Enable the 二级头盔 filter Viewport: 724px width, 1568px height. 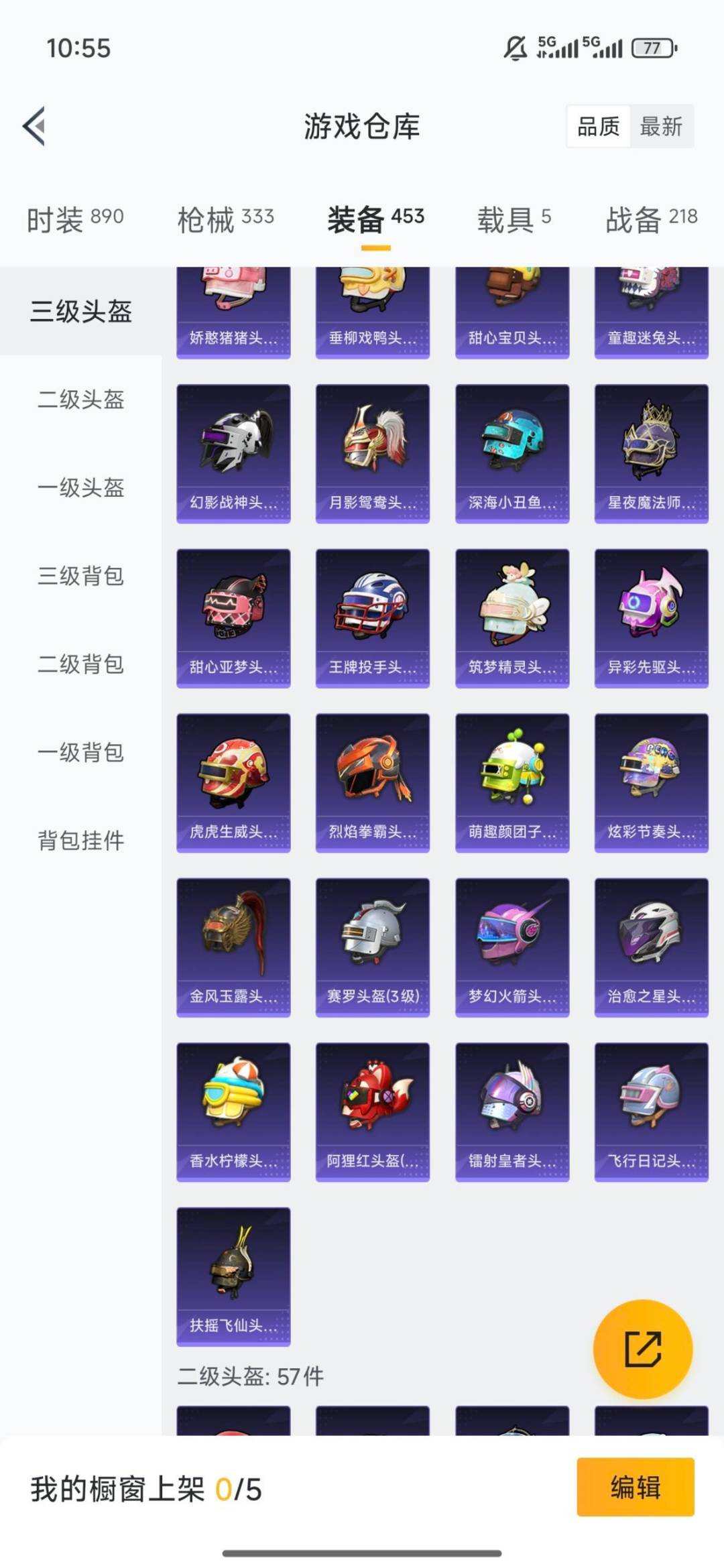point(80,401)
